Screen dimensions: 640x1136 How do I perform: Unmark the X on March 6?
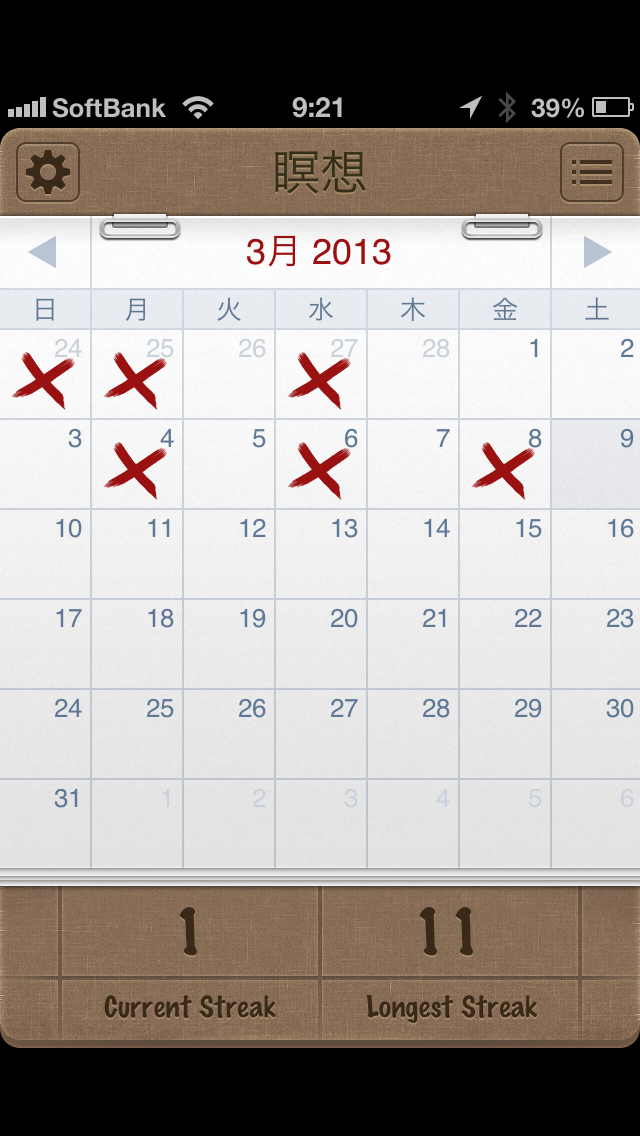321,464
